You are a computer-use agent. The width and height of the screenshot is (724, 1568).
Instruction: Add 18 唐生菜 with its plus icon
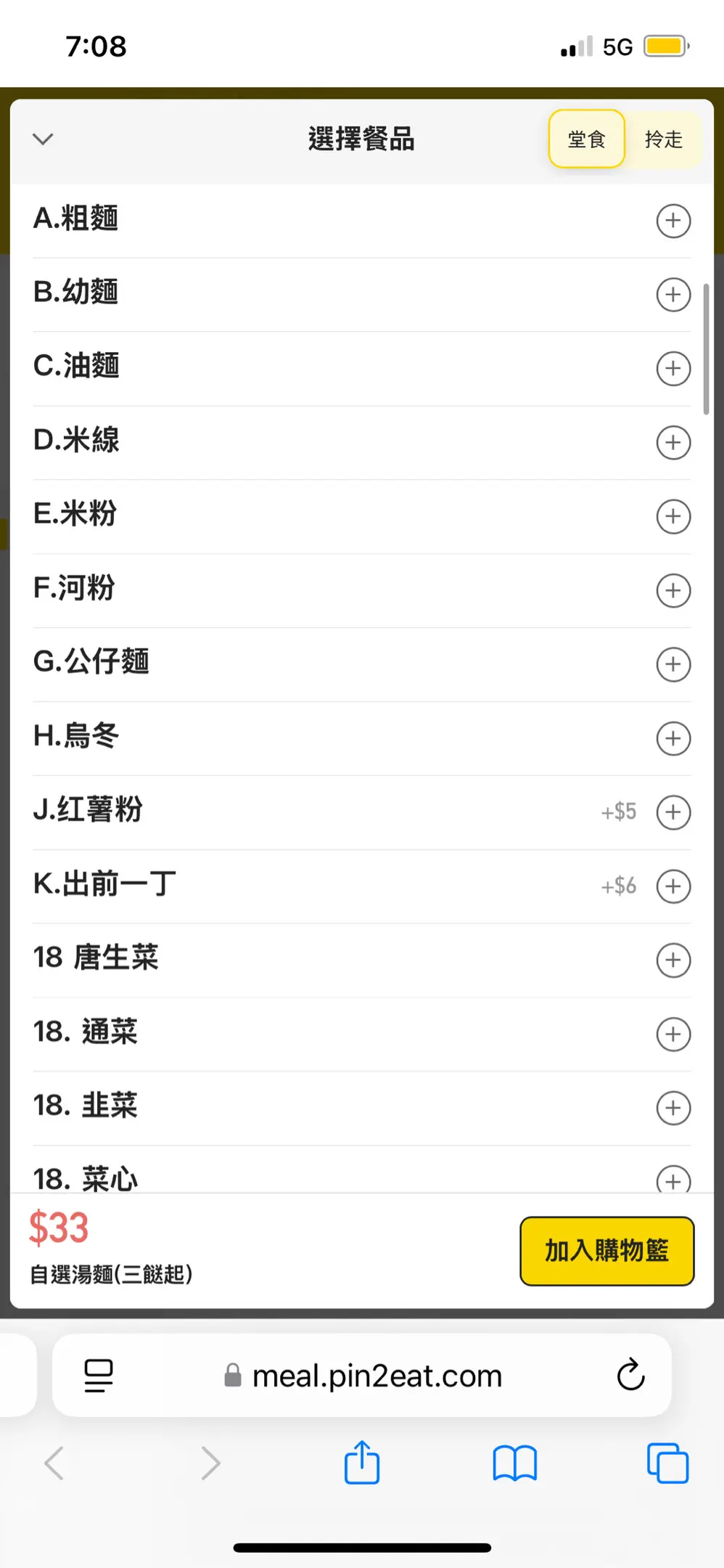pyautogui.click(x=673, y=960)
